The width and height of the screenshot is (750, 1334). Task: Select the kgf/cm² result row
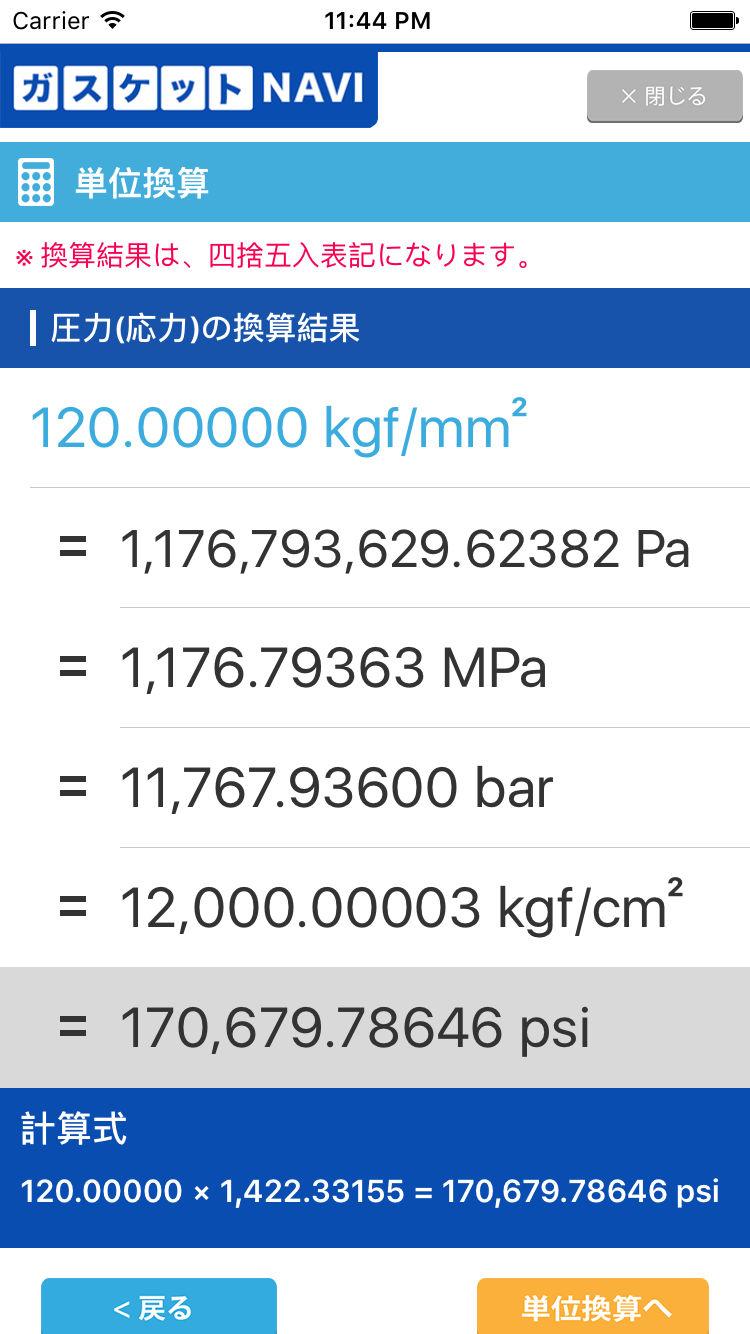pyautogui.click(x=375, y=908)
